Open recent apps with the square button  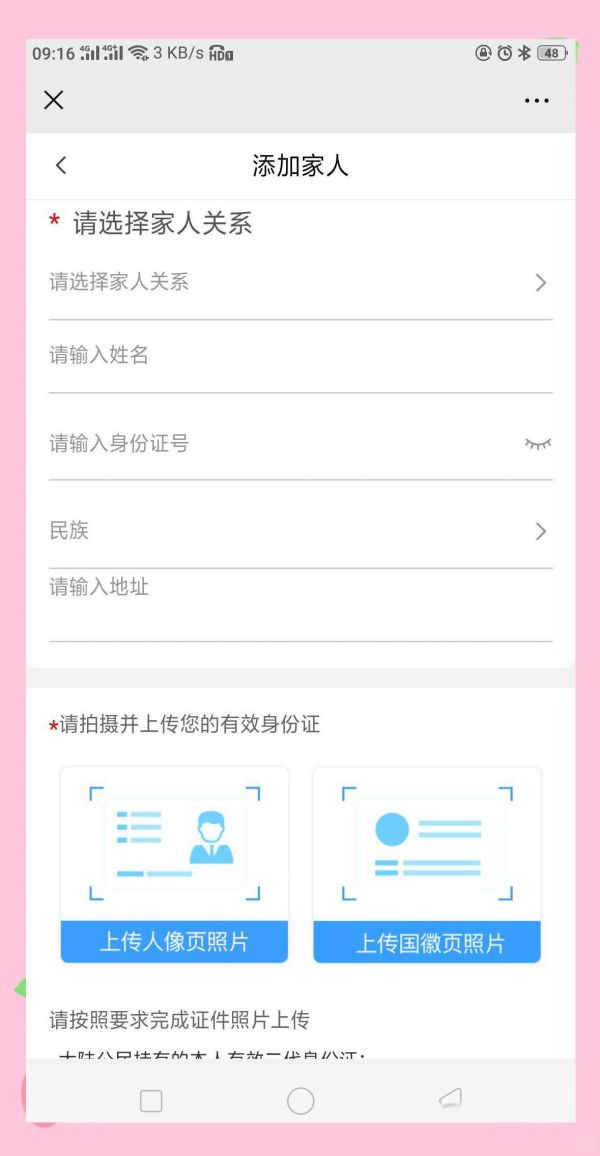tap(151, 1101)
